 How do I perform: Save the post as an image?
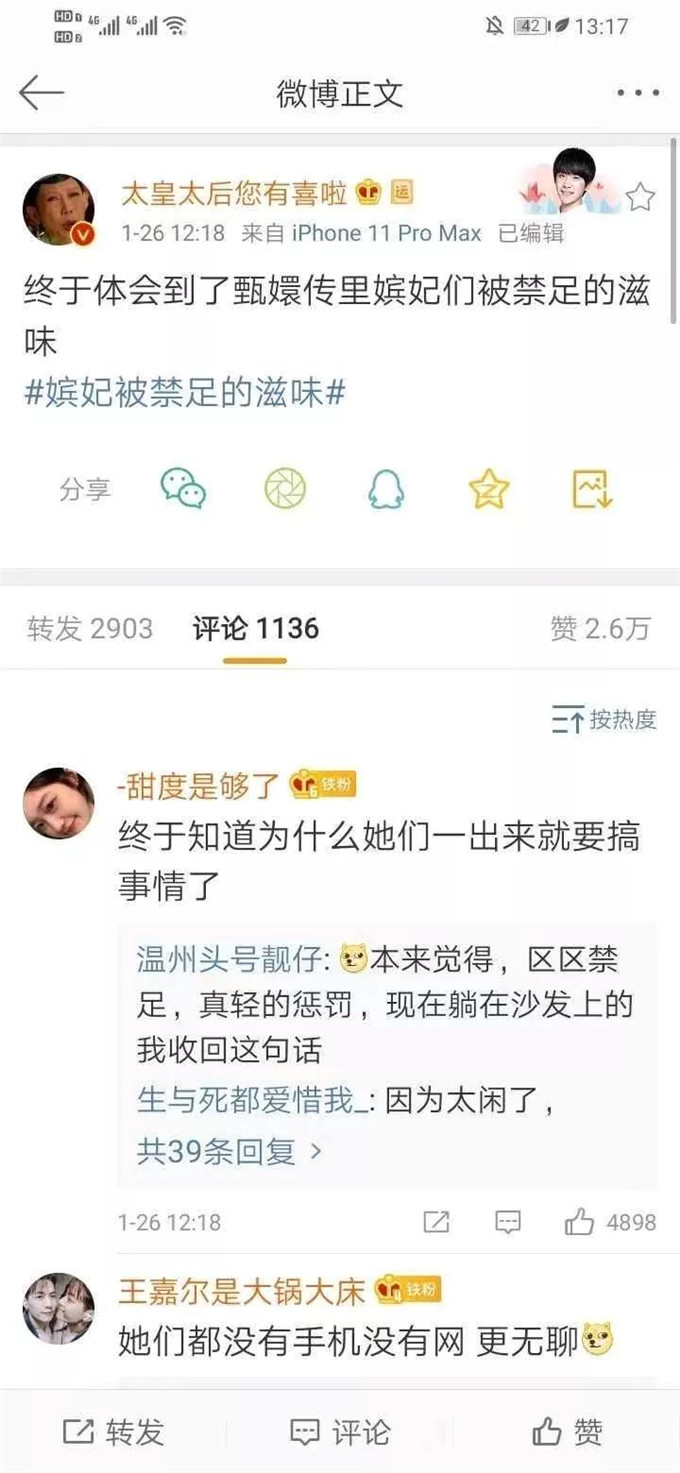591,489
